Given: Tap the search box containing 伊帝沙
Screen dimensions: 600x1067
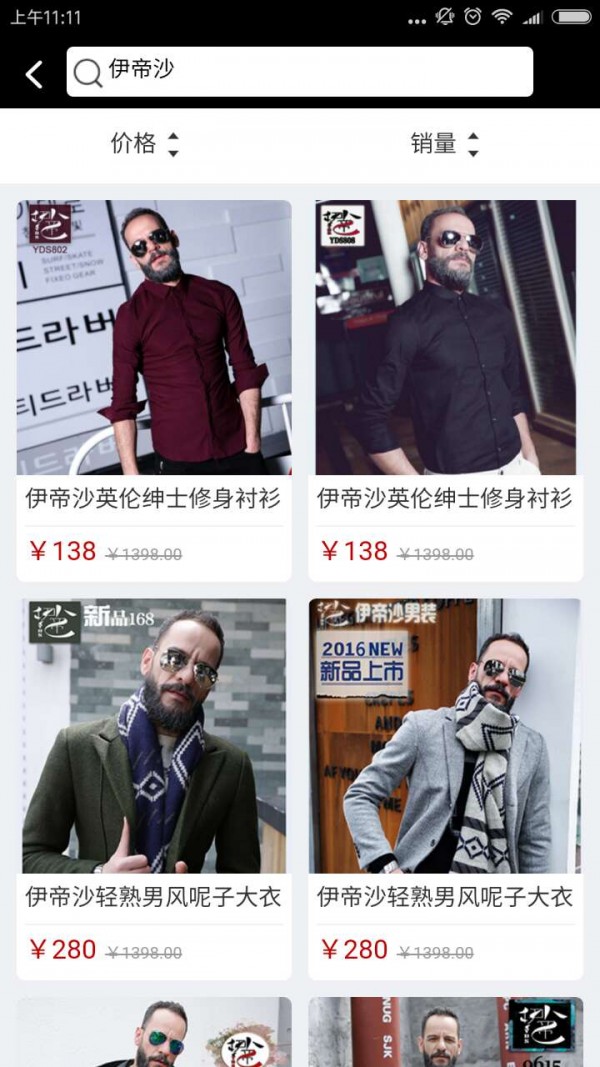Looking at the screenshot, I should [300, 72].
